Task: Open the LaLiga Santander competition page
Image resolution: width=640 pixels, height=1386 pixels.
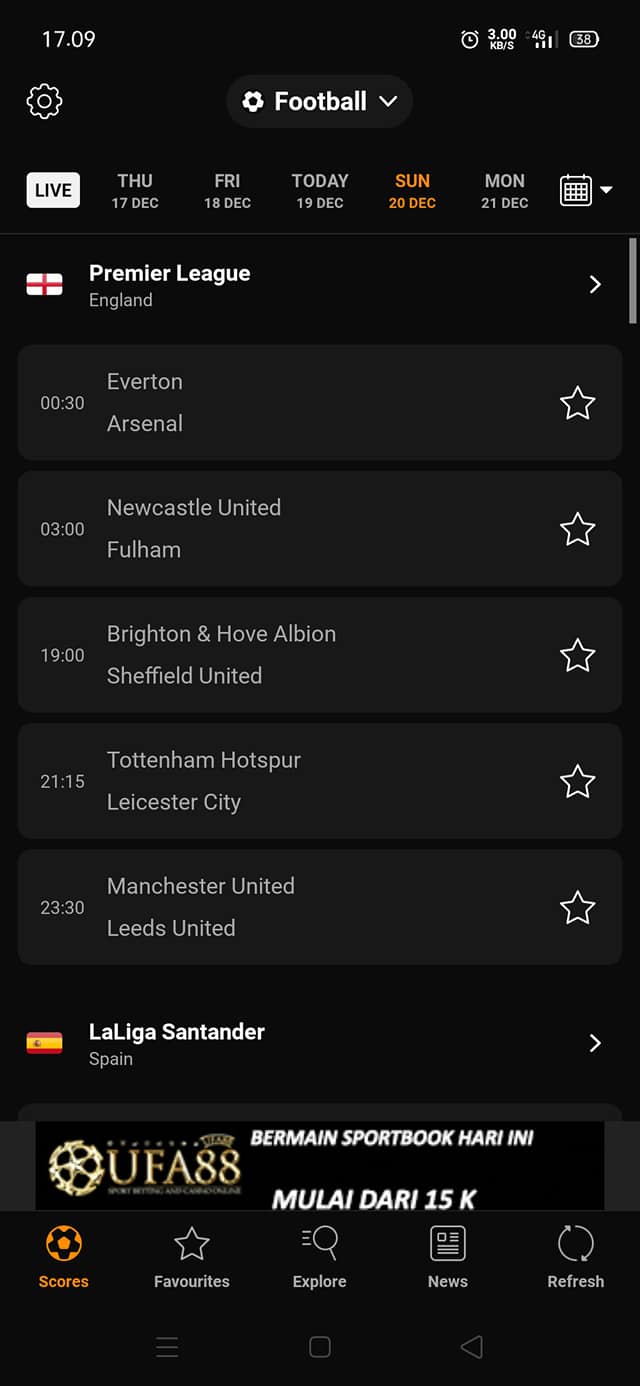Action: pos(320,1043)
